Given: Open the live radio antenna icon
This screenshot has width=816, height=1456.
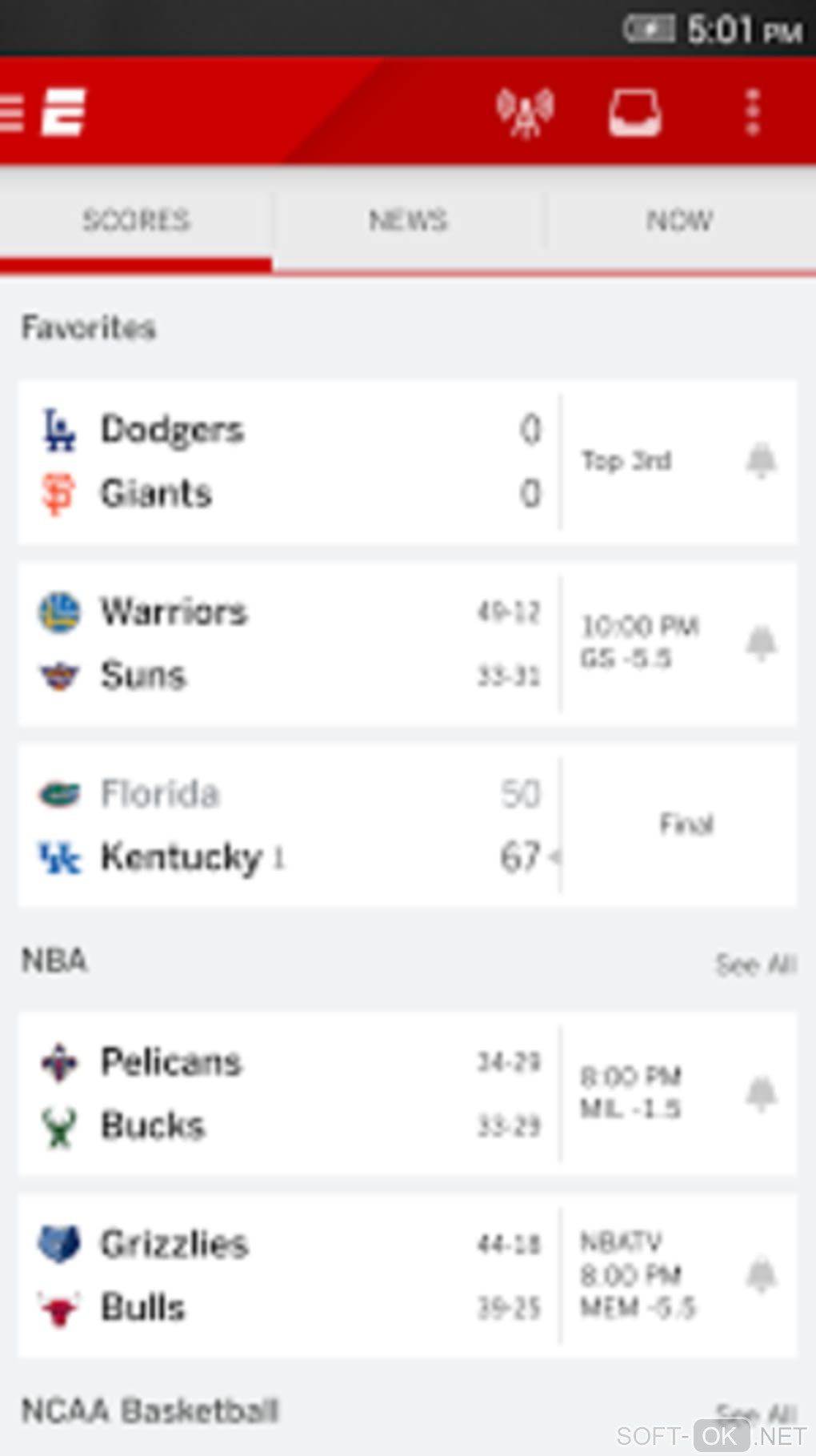Looking at the screenshot, I should click(524, 113).
